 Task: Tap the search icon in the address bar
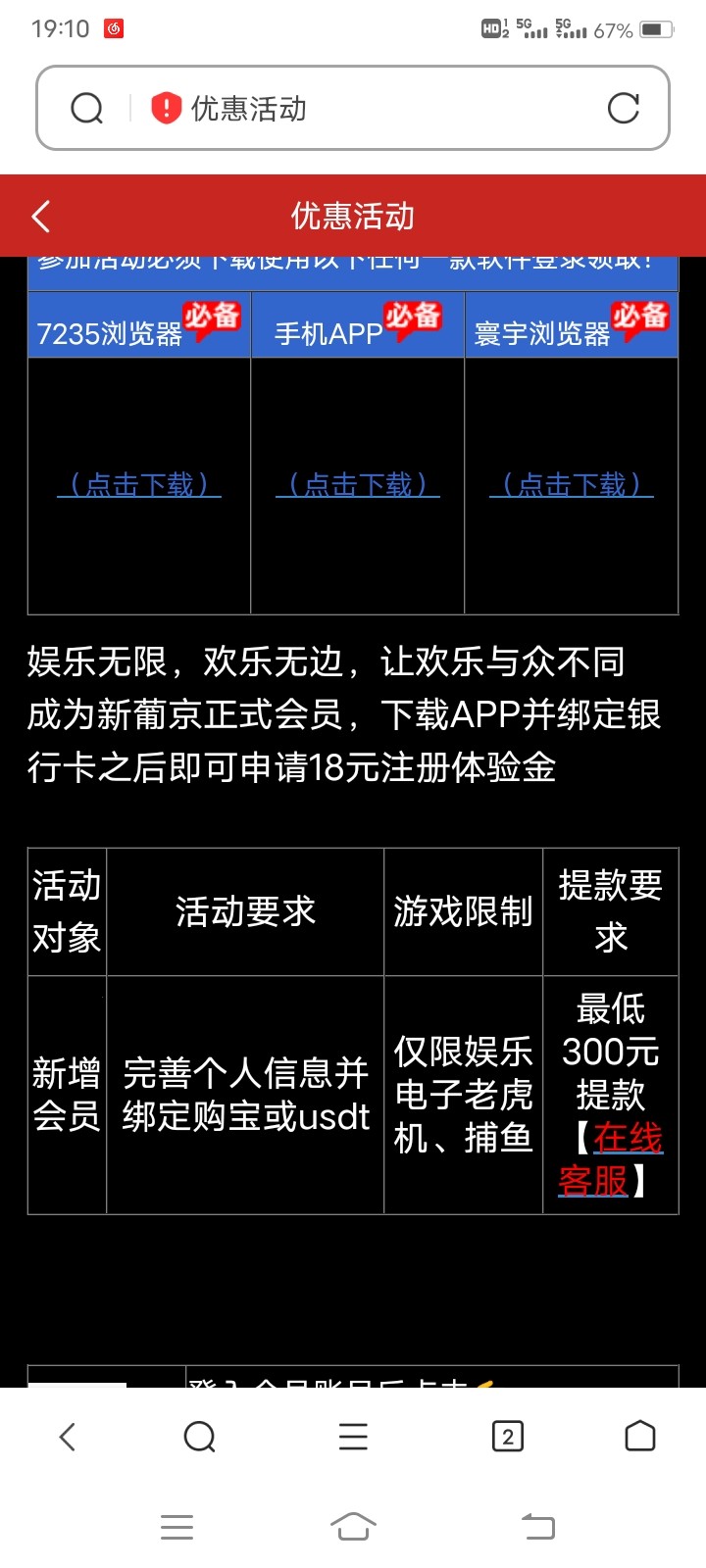pos(87,108)
